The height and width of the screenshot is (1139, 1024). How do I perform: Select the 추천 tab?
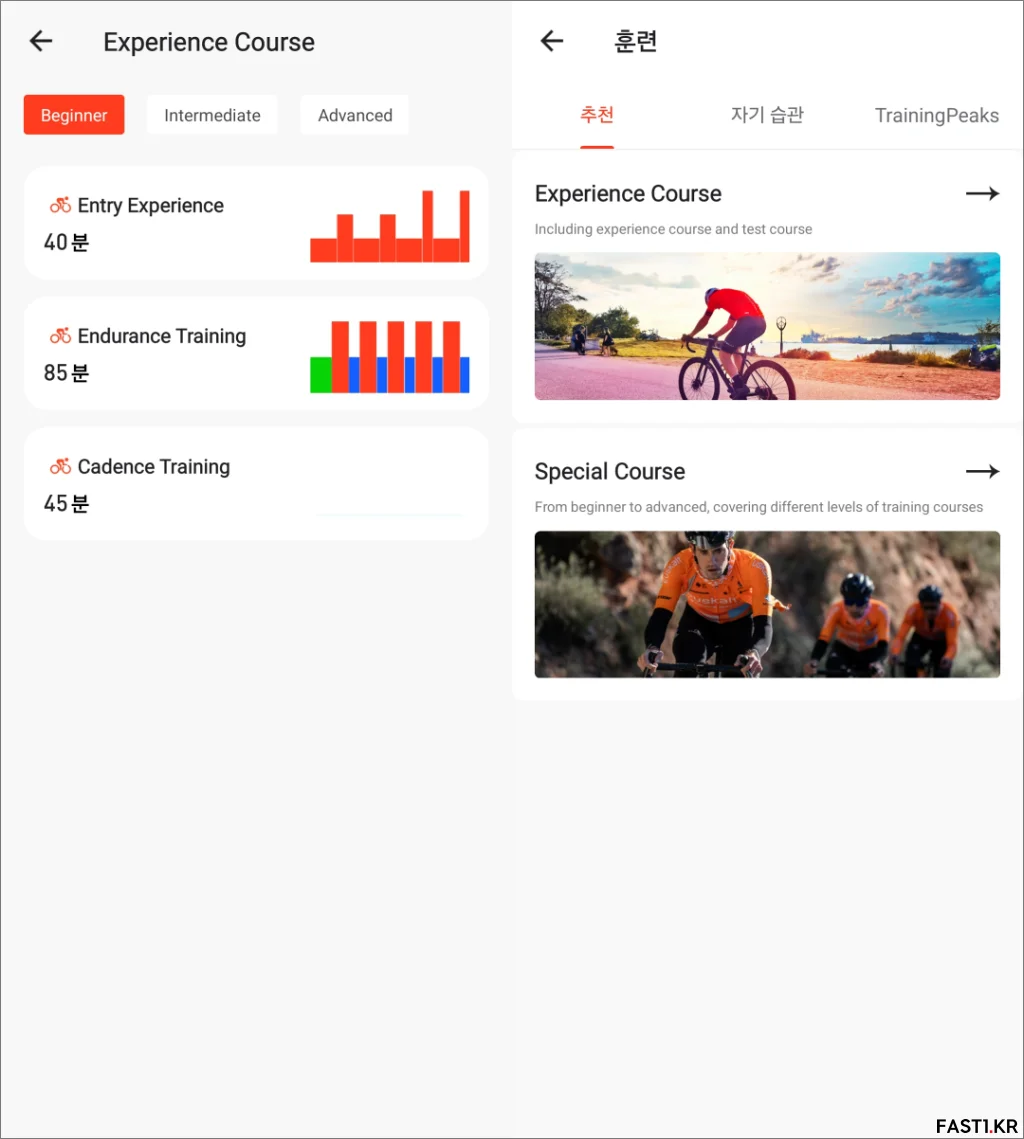[597, 115]
